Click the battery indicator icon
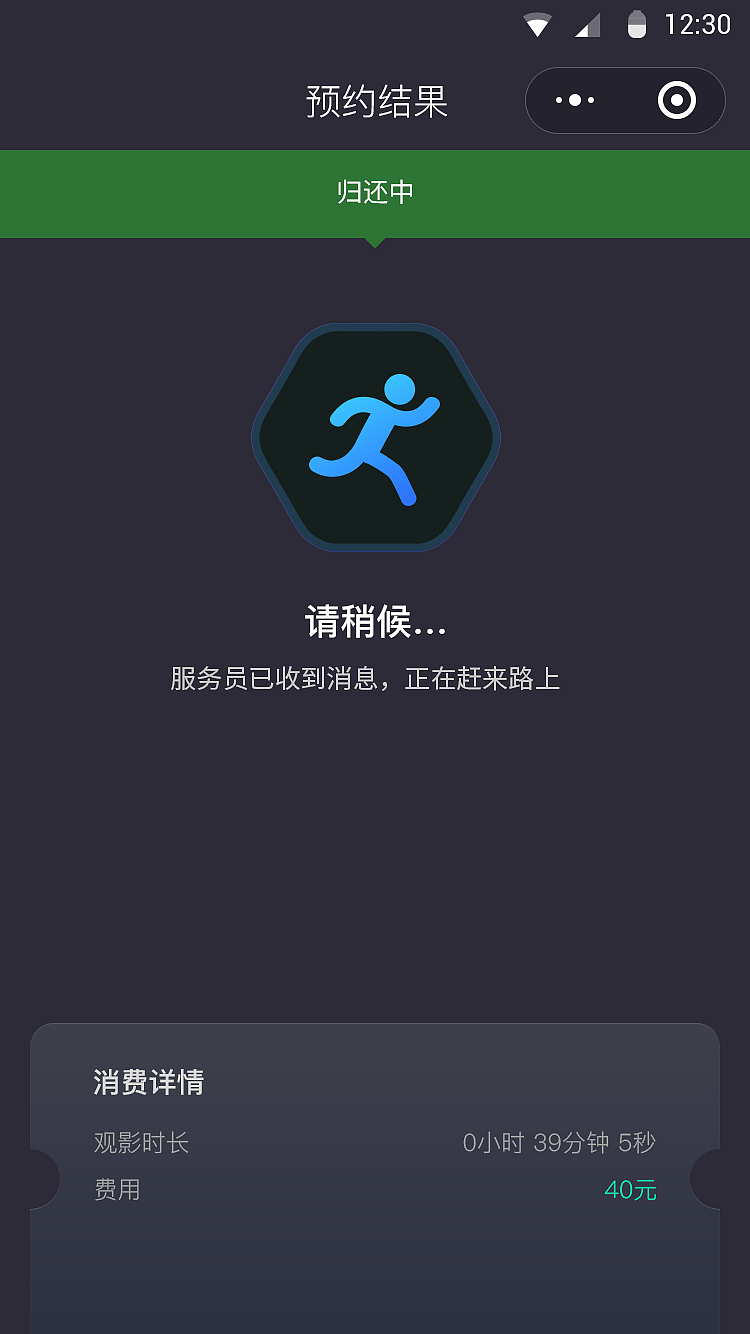The height and width of the screenshot is (1334, 750). click(x=638, y=24)
